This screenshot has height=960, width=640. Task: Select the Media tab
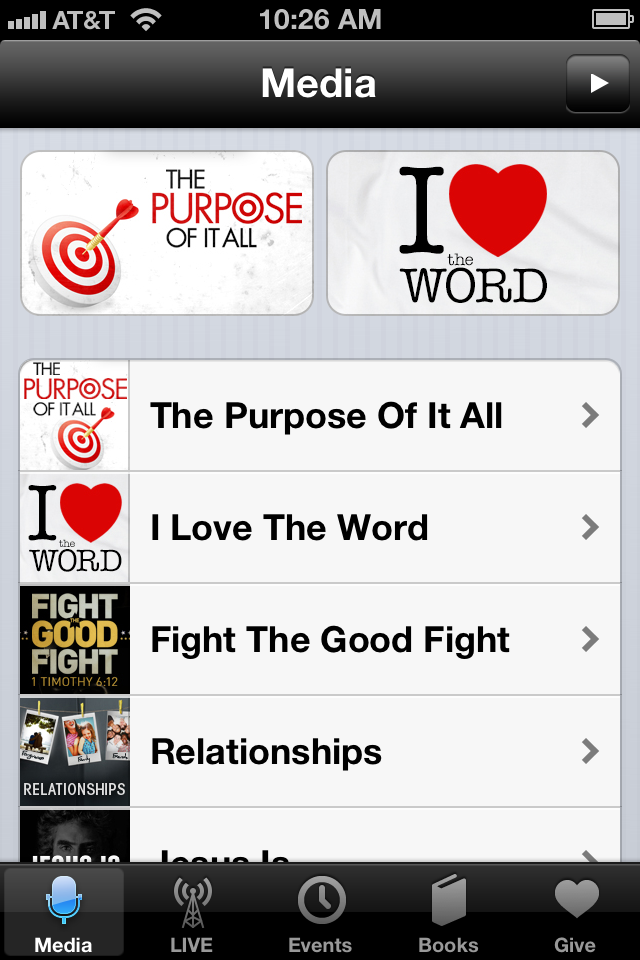[x=64, y=914]
